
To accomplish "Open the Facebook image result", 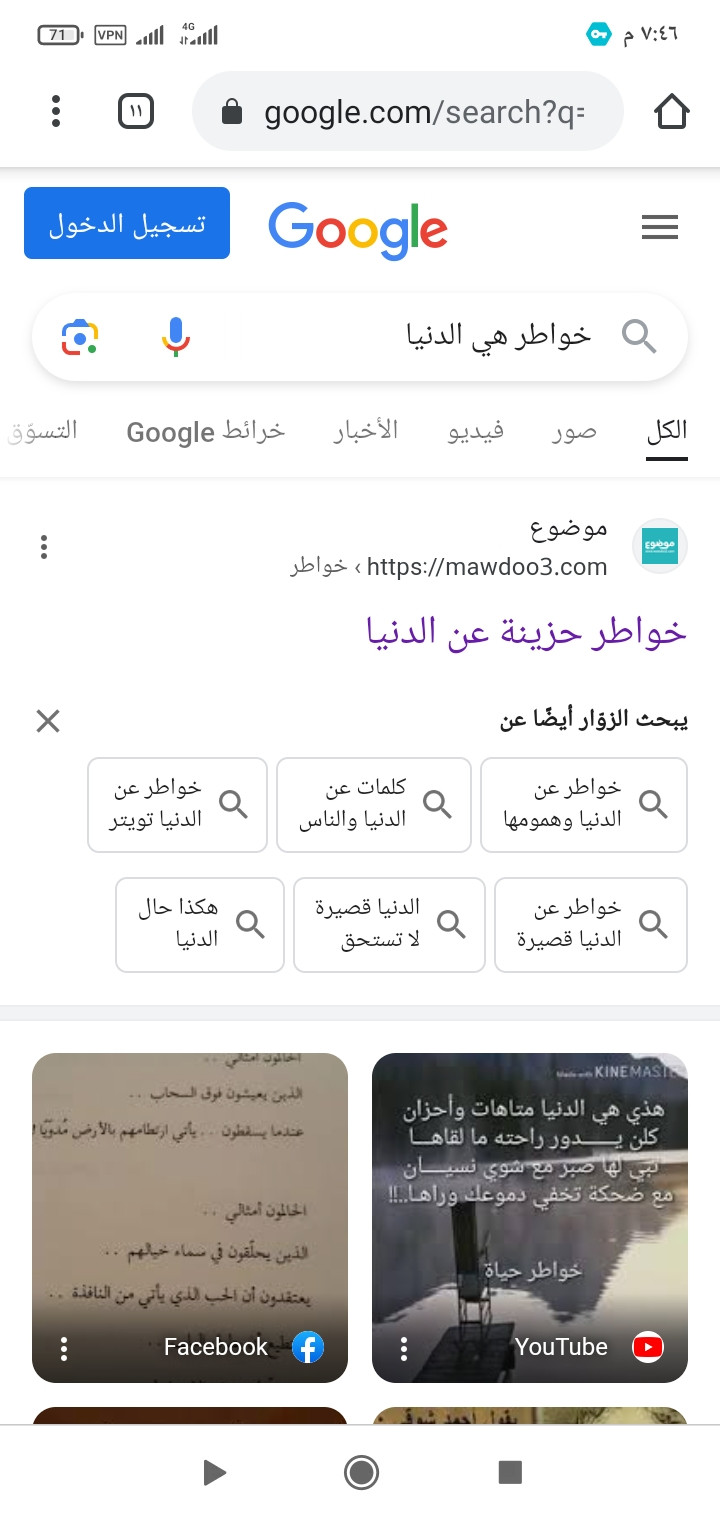I will [x=190, y=1217].
